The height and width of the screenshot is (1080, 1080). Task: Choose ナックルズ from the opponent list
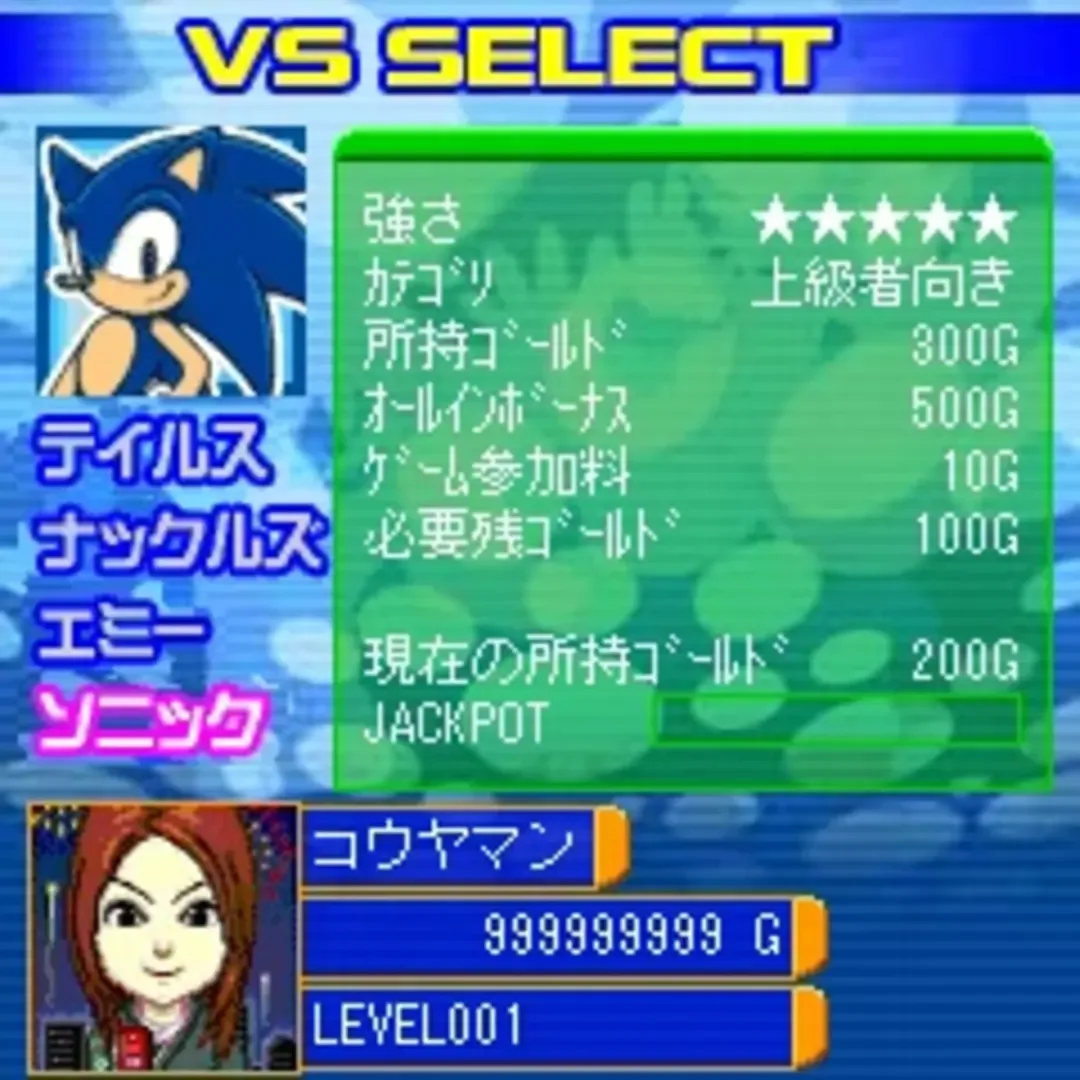point(180,541)
